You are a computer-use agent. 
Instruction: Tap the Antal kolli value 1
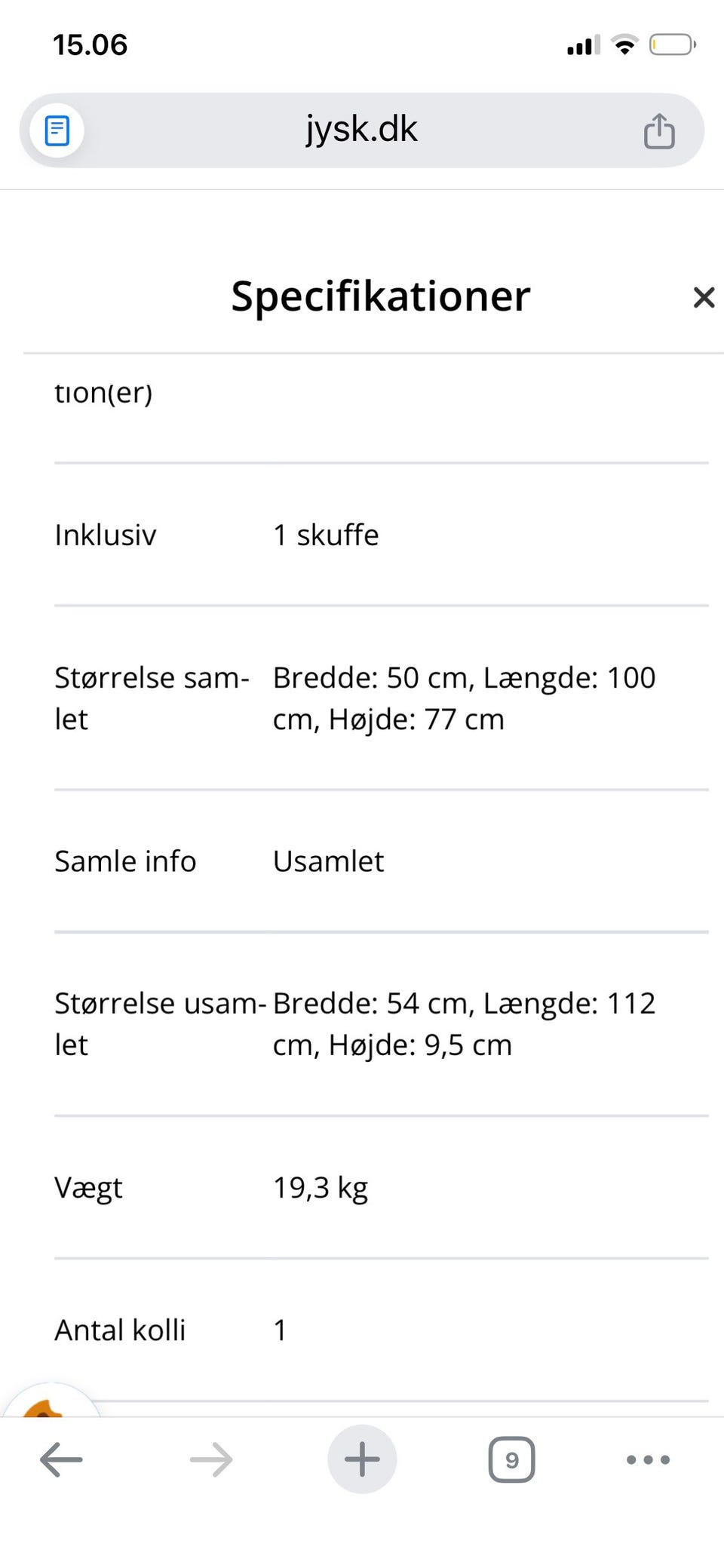pyautogui.click(x=279, y=1330)
